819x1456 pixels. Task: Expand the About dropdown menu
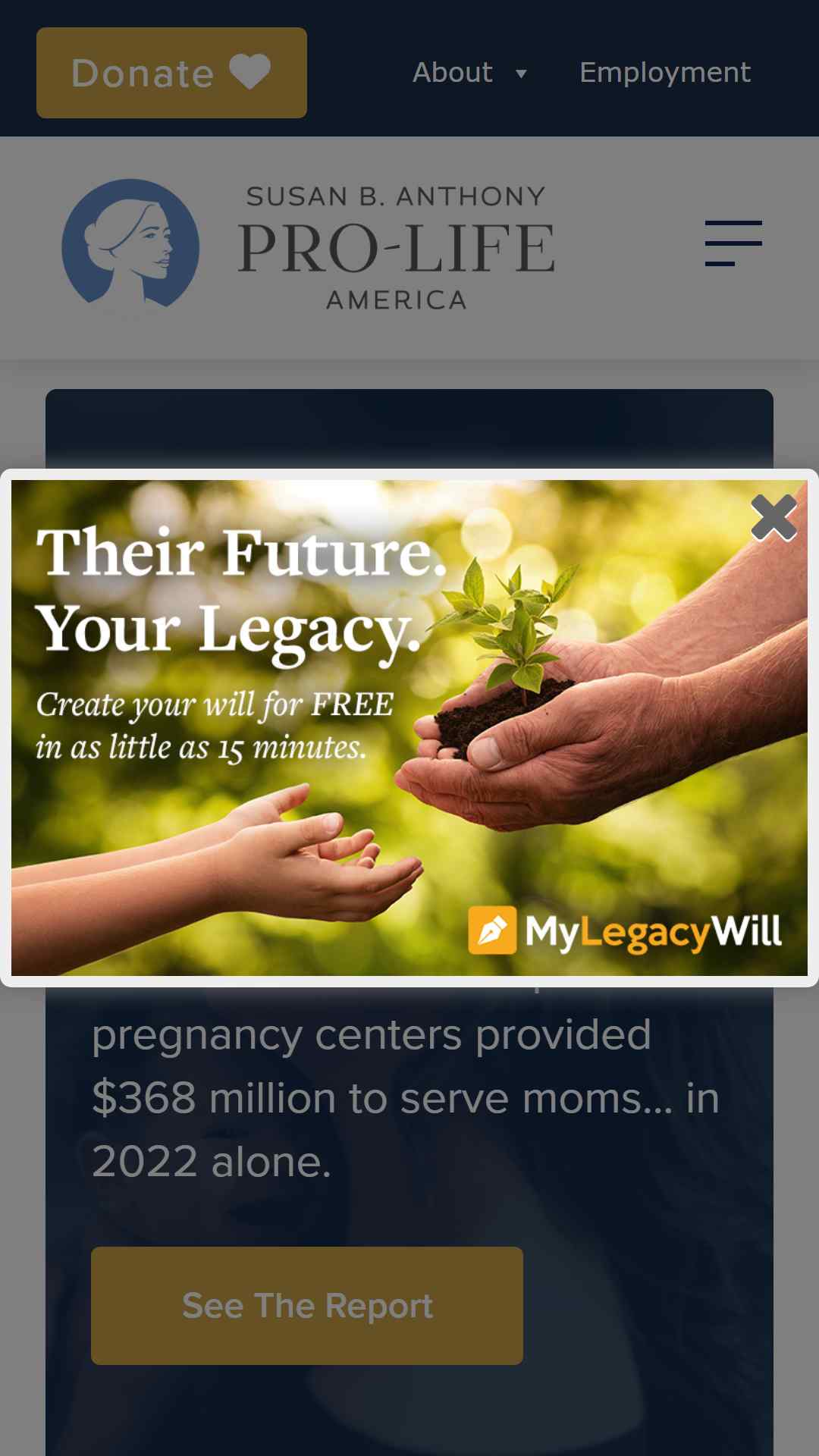[x=469, y=73]
